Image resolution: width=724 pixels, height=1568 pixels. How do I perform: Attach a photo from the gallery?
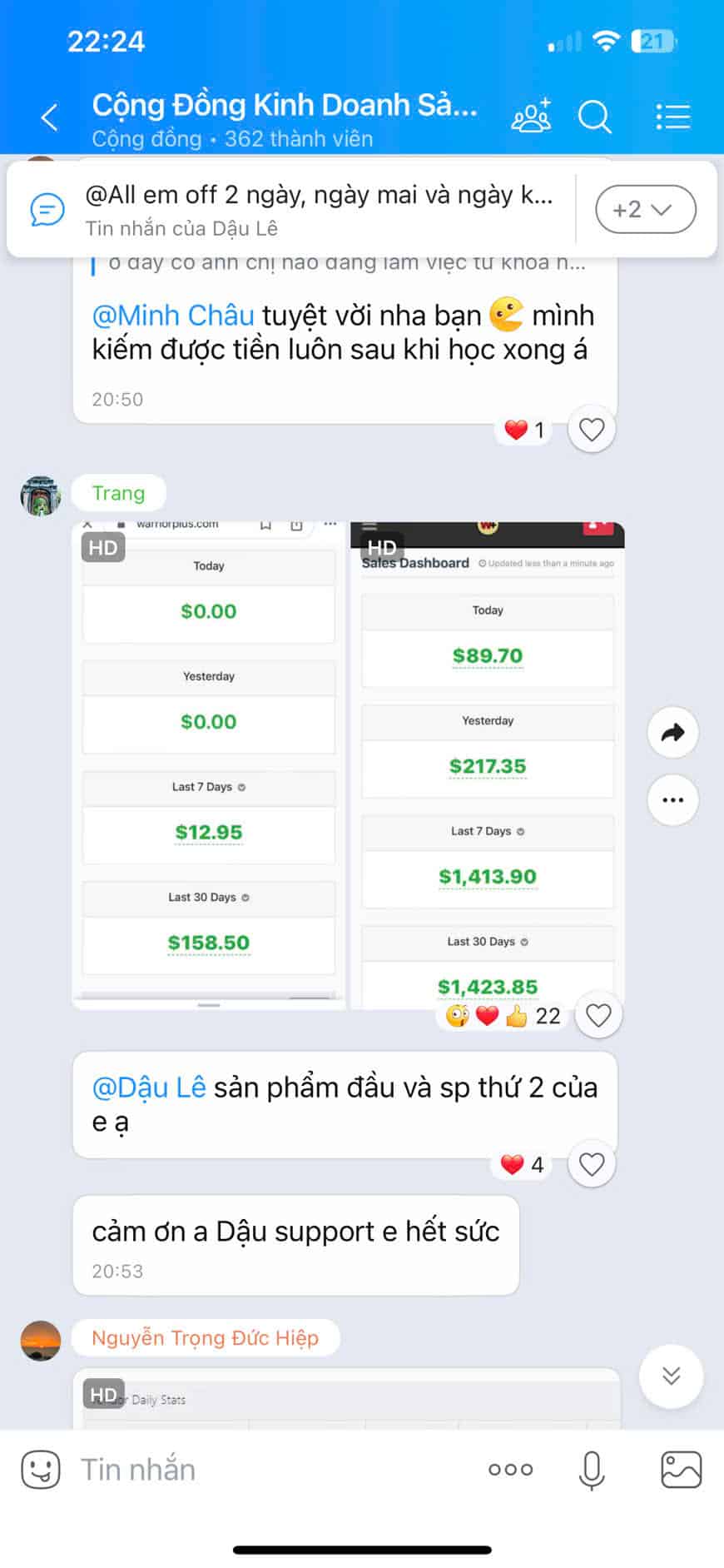(x=681, y=1470)
